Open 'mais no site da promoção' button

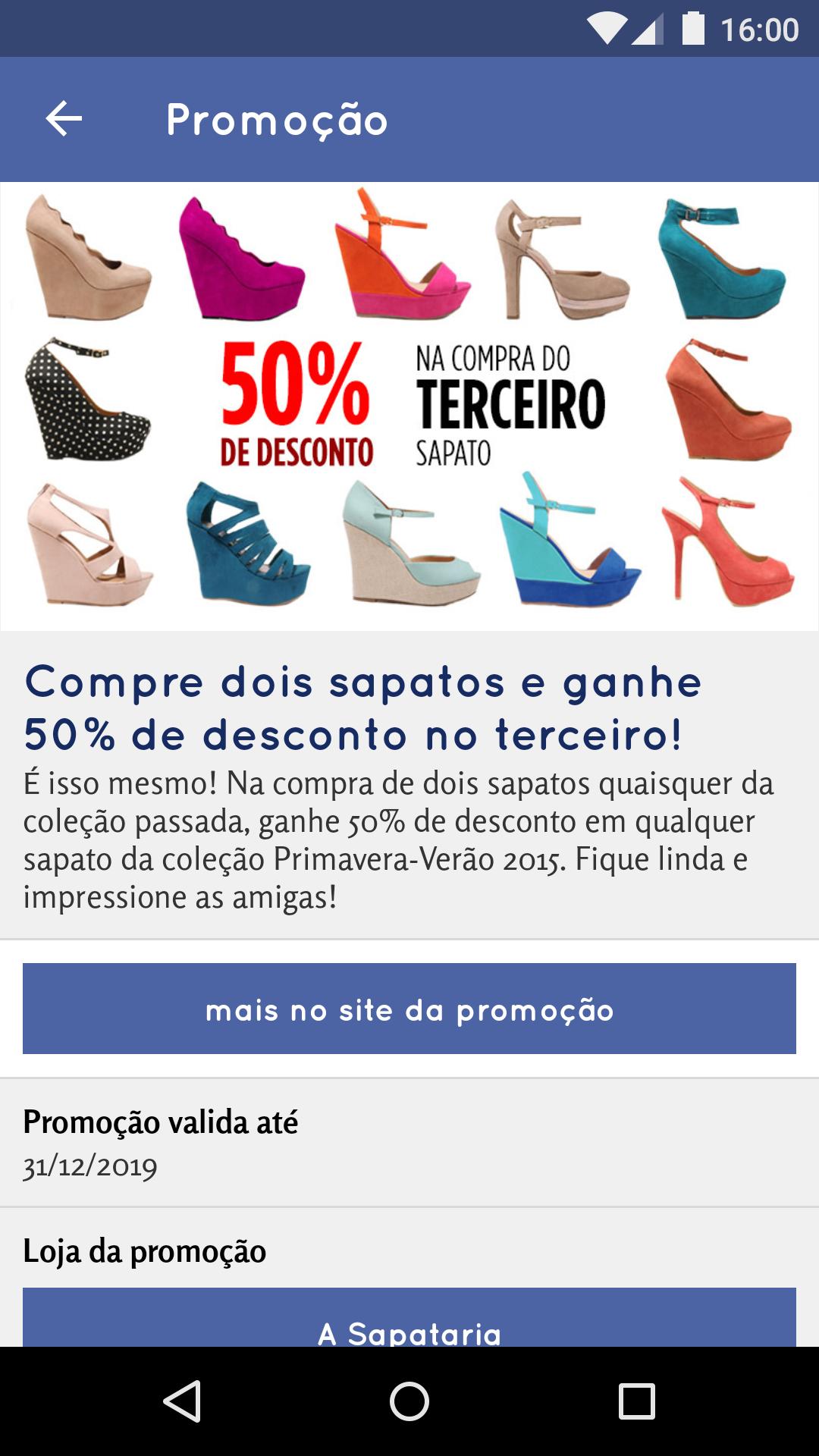pos(409,1009)
